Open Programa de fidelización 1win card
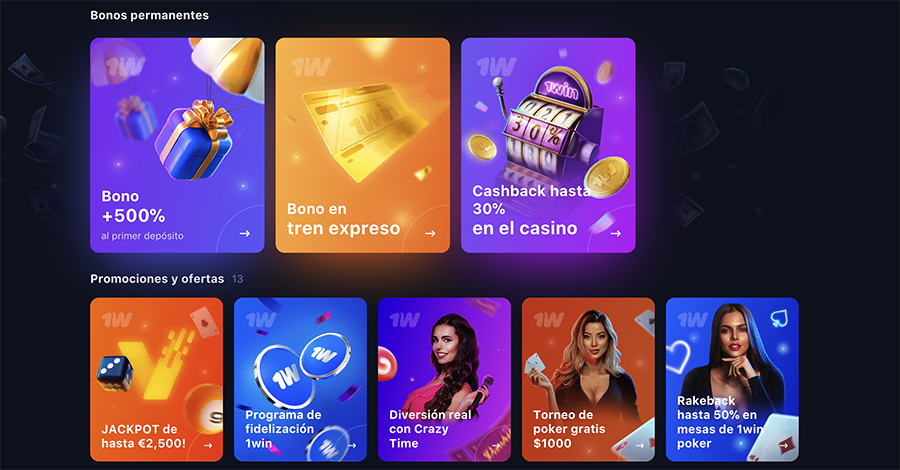The width and height of the screenshot is (900, 470). pos(300,379)
